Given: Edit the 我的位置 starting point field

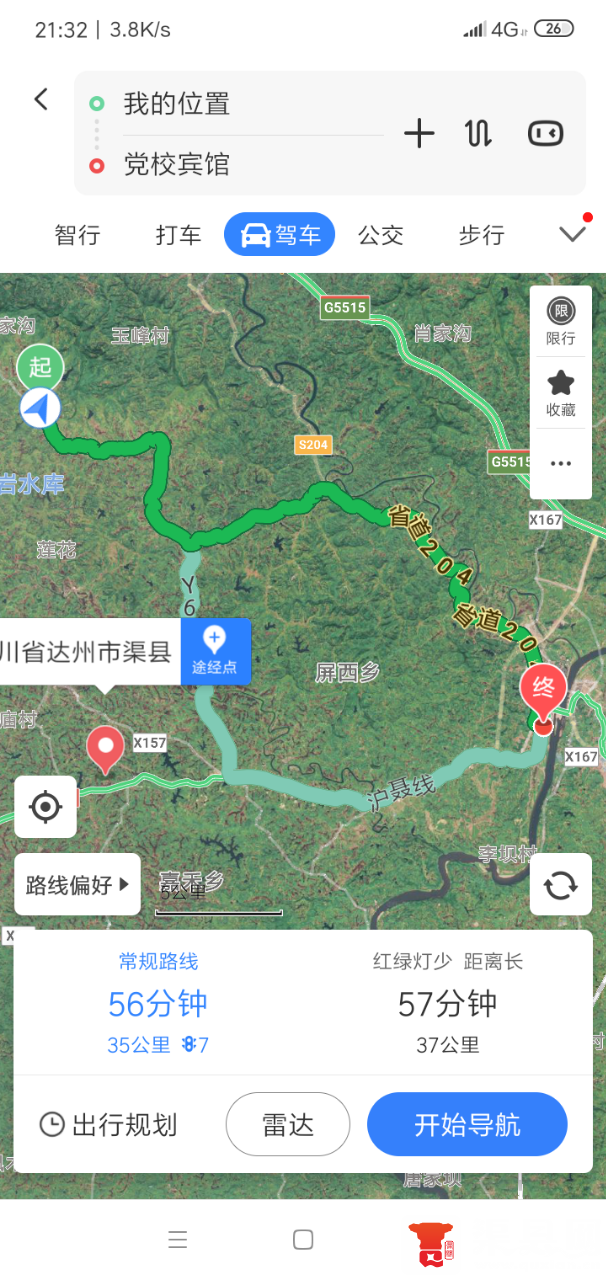Looking at the screenshot, I should click(250, 104).
